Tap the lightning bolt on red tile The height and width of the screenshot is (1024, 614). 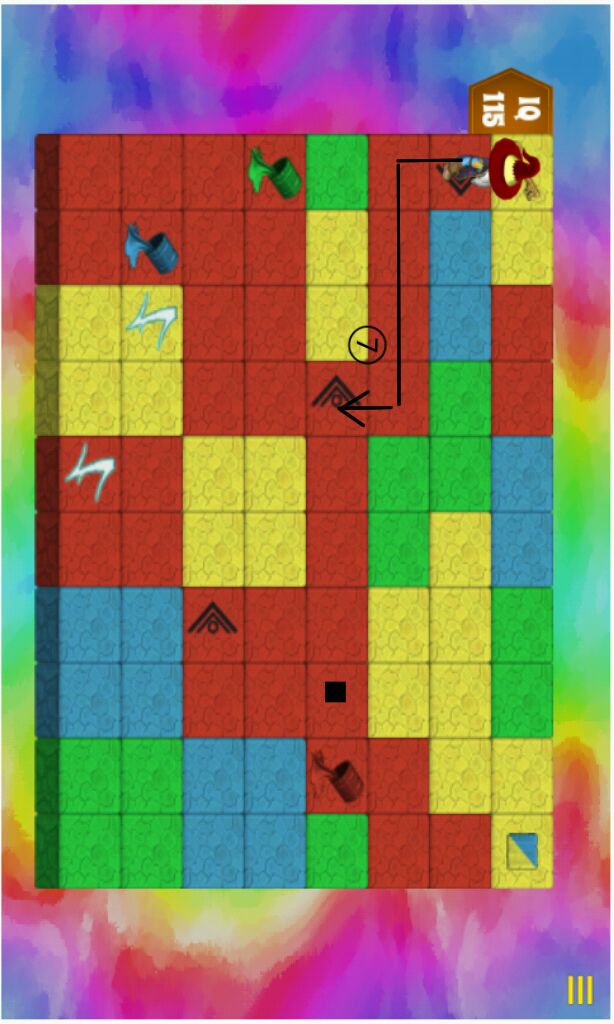pyautogui.click(x=90, y=473)
